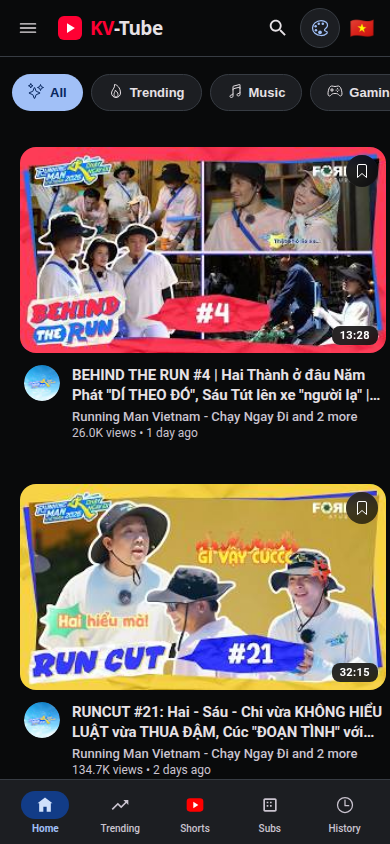Filter videos by the Gaming chip
390x844 pixels.
(351, 93)
